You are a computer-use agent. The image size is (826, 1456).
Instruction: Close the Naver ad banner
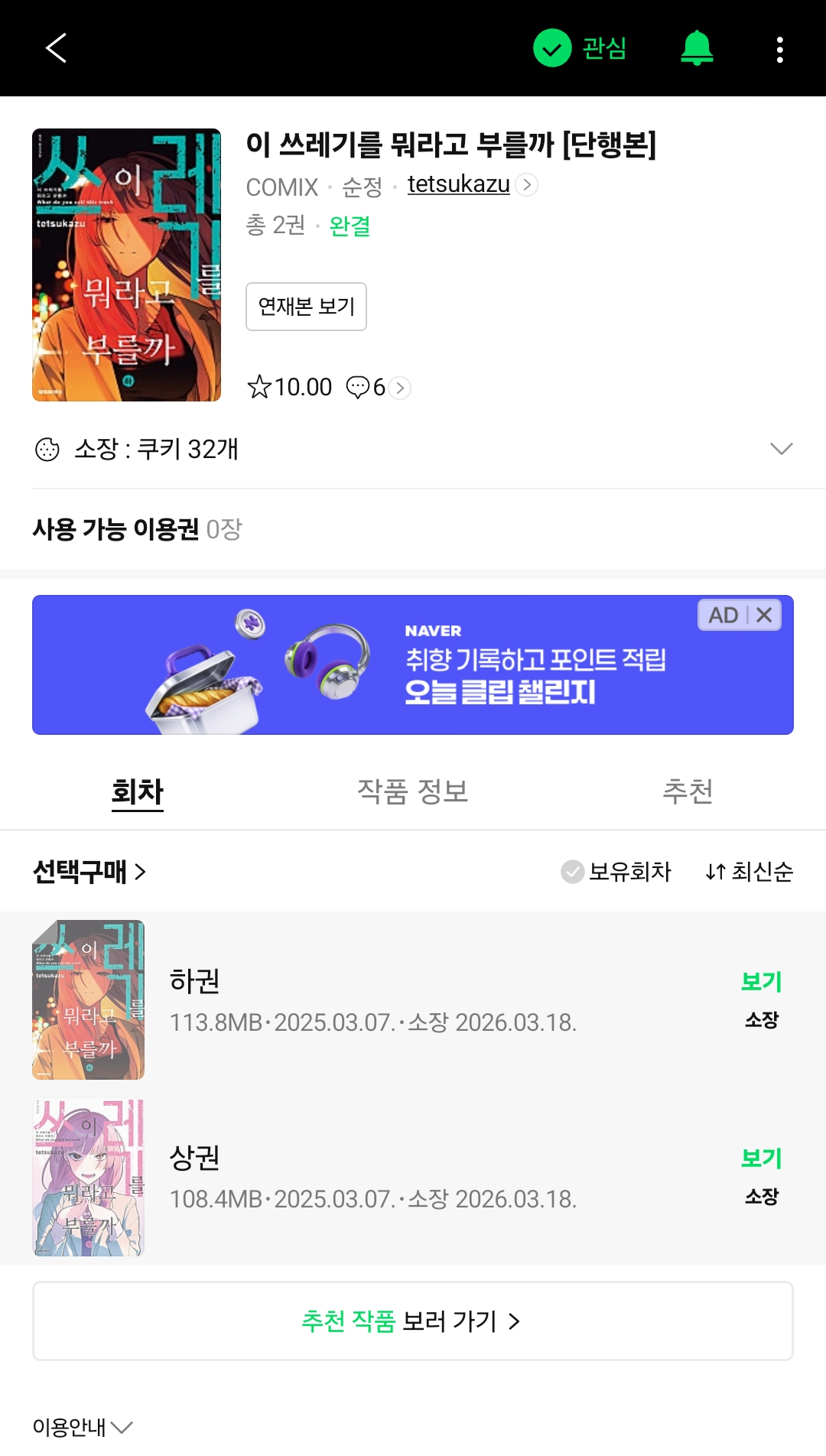pos(764,616)
